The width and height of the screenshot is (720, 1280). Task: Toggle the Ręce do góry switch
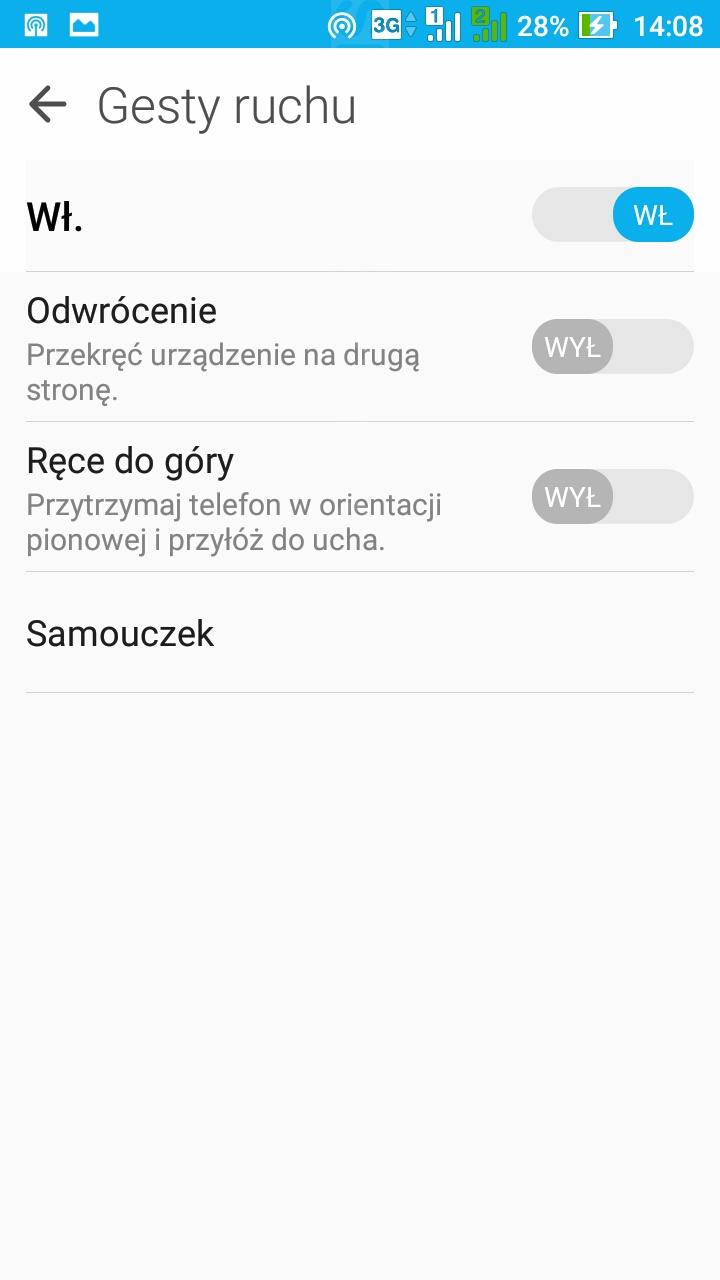click(612, 497)
